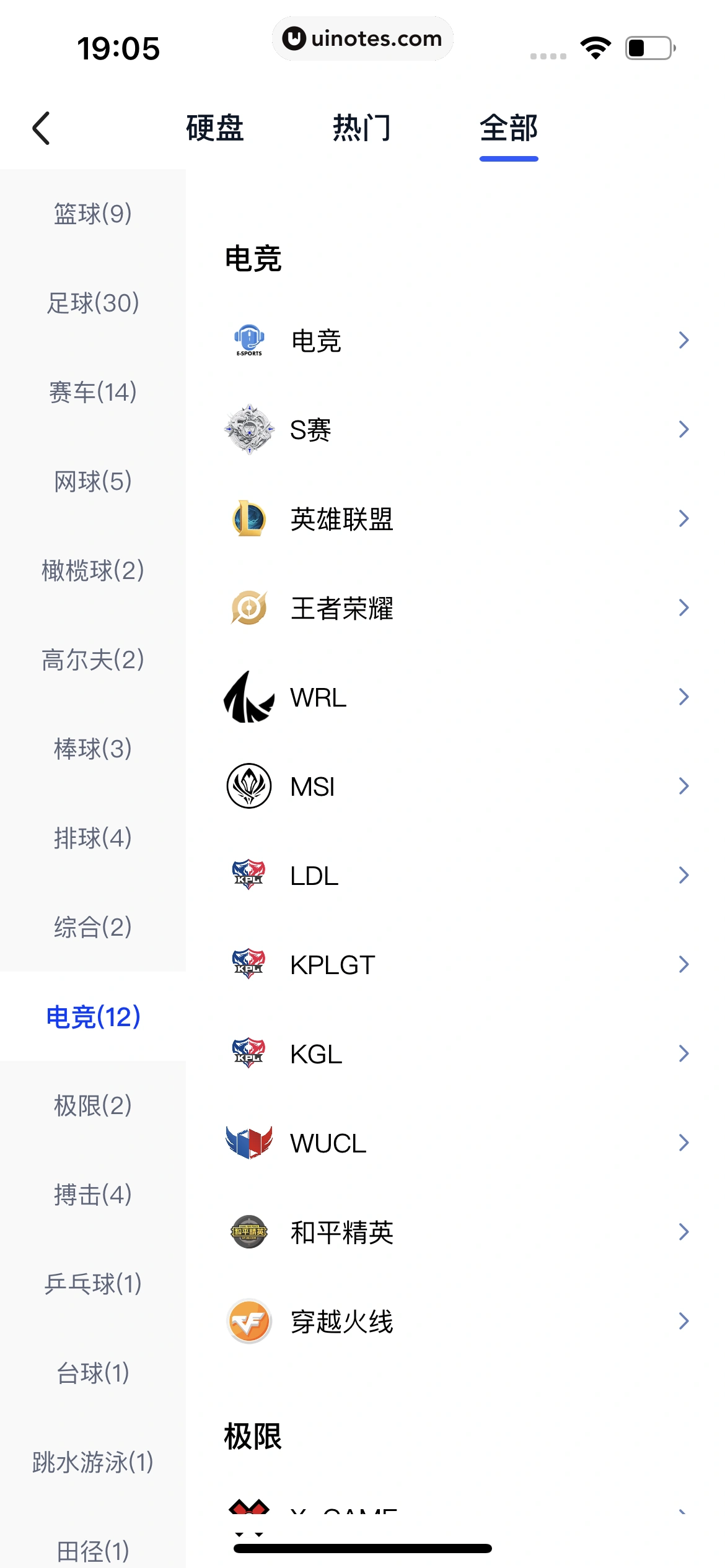Tap the KPLGT league crest icon
The height and width of the screenshot is (1568, 725).
(x=248, y=965)
